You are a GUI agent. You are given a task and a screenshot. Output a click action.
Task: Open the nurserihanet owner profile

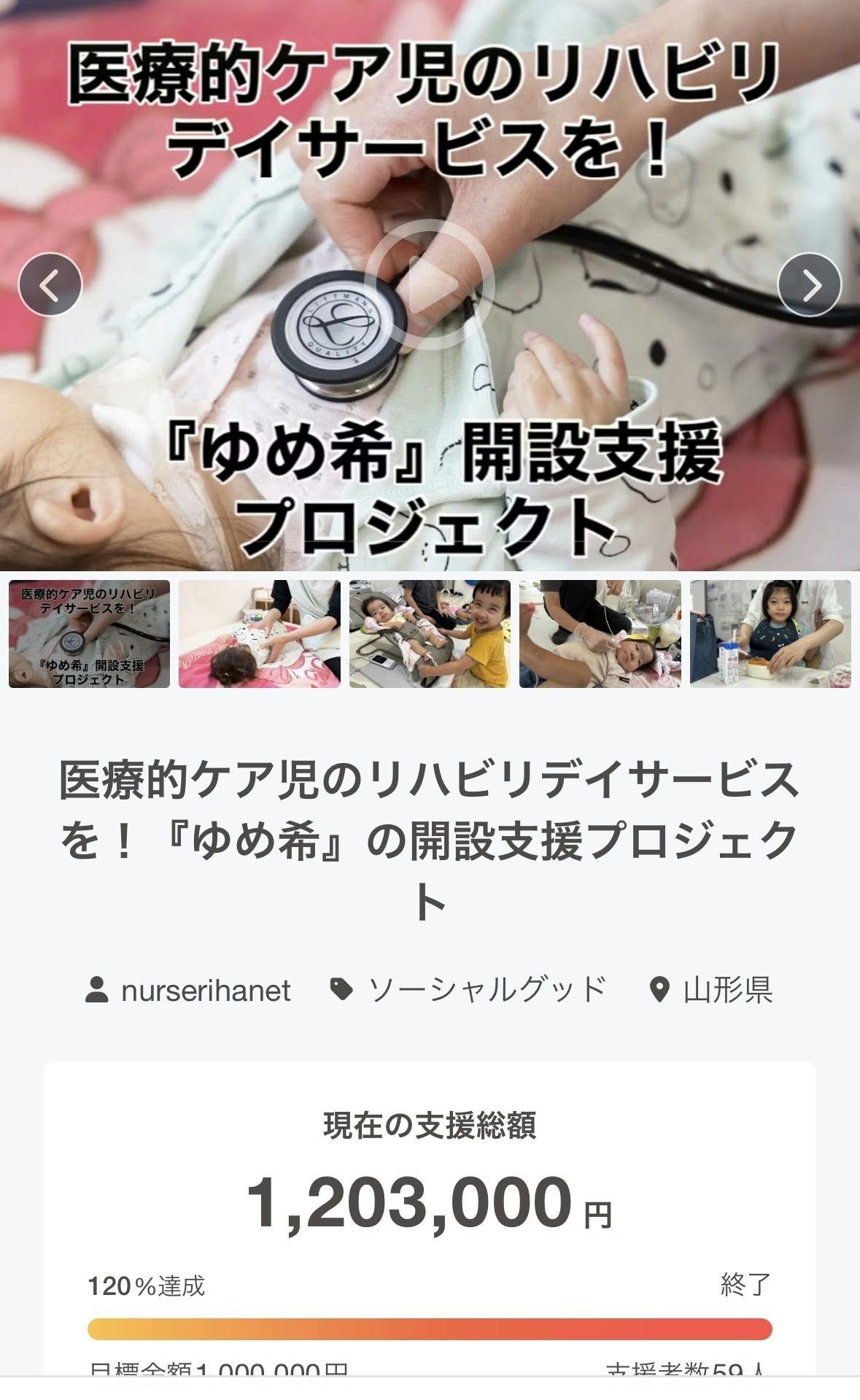[190, 990]
